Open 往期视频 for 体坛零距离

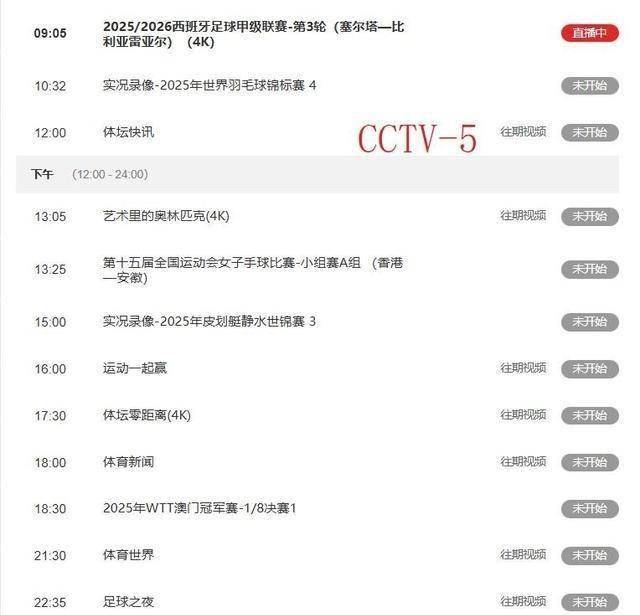click(x=523, y=415)
